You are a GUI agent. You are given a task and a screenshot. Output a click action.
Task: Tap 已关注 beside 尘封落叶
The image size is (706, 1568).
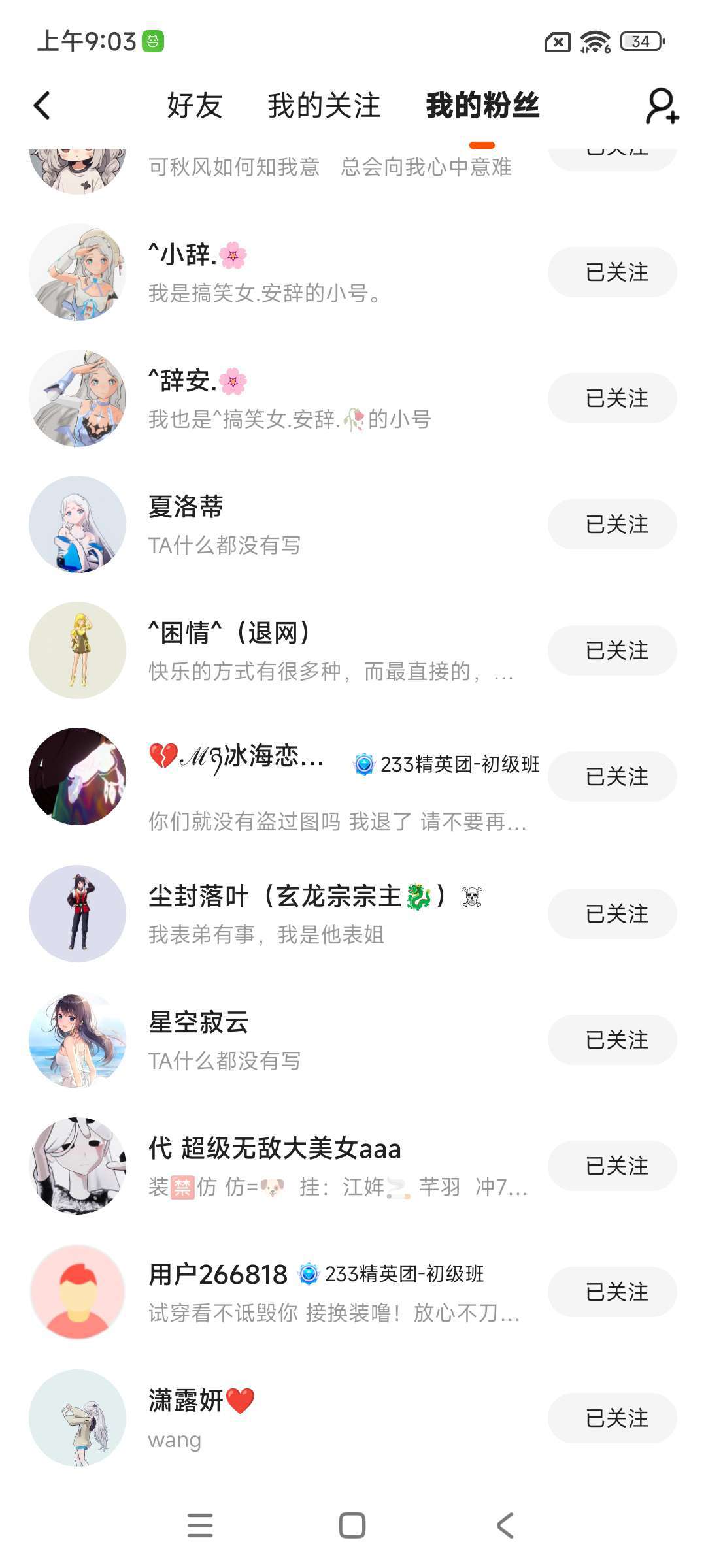tap(612, 913)
